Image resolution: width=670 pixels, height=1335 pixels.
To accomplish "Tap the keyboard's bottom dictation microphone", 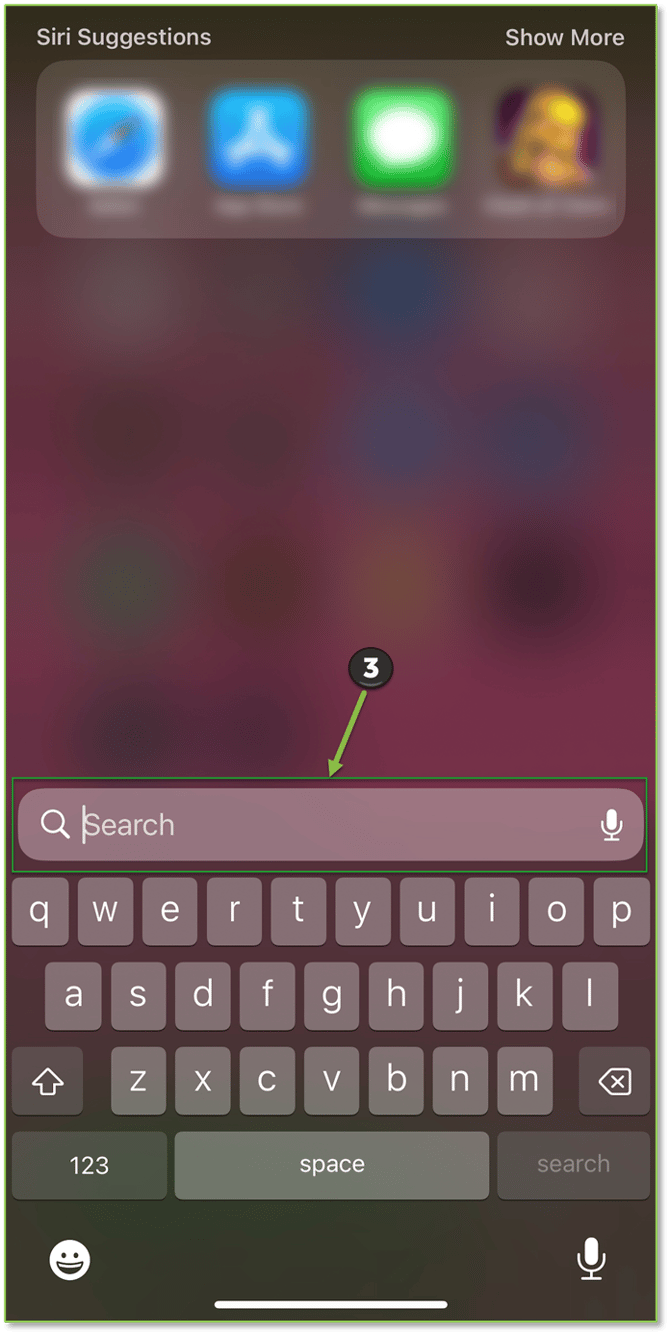I will click(x=591, y=1259).
